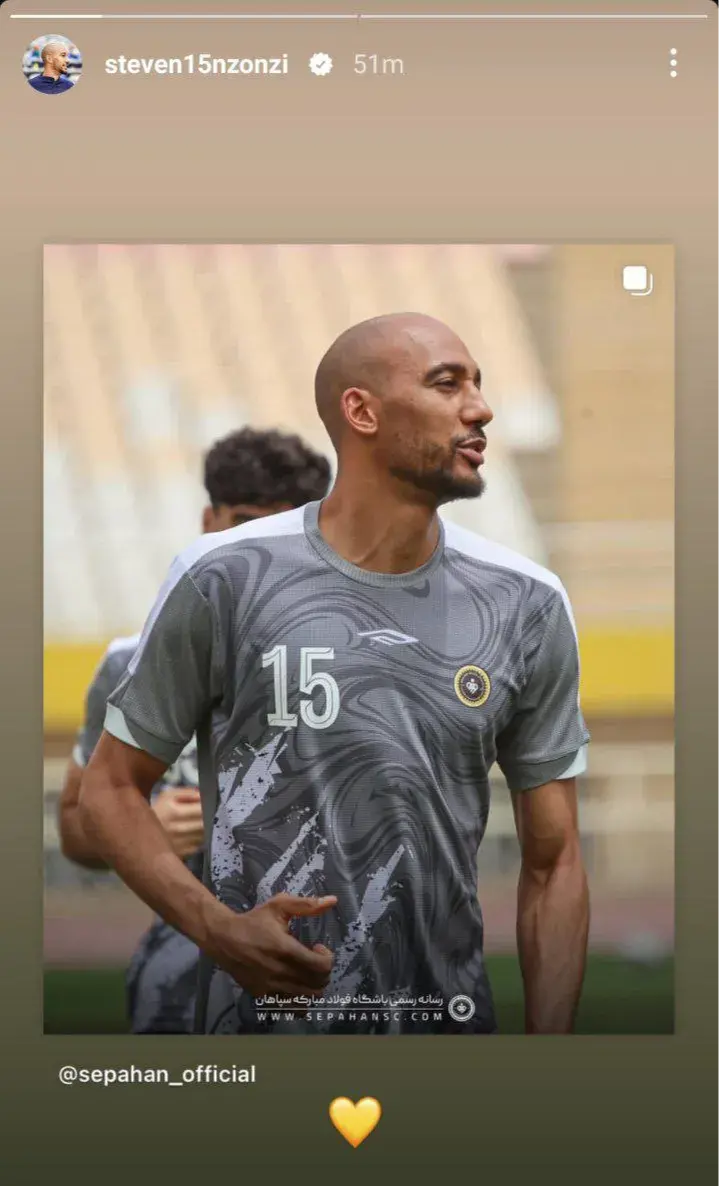Screen dimensions: 719x1186
Task: Open steven15nzonzi's profile picture
Action: click(49, 64)
